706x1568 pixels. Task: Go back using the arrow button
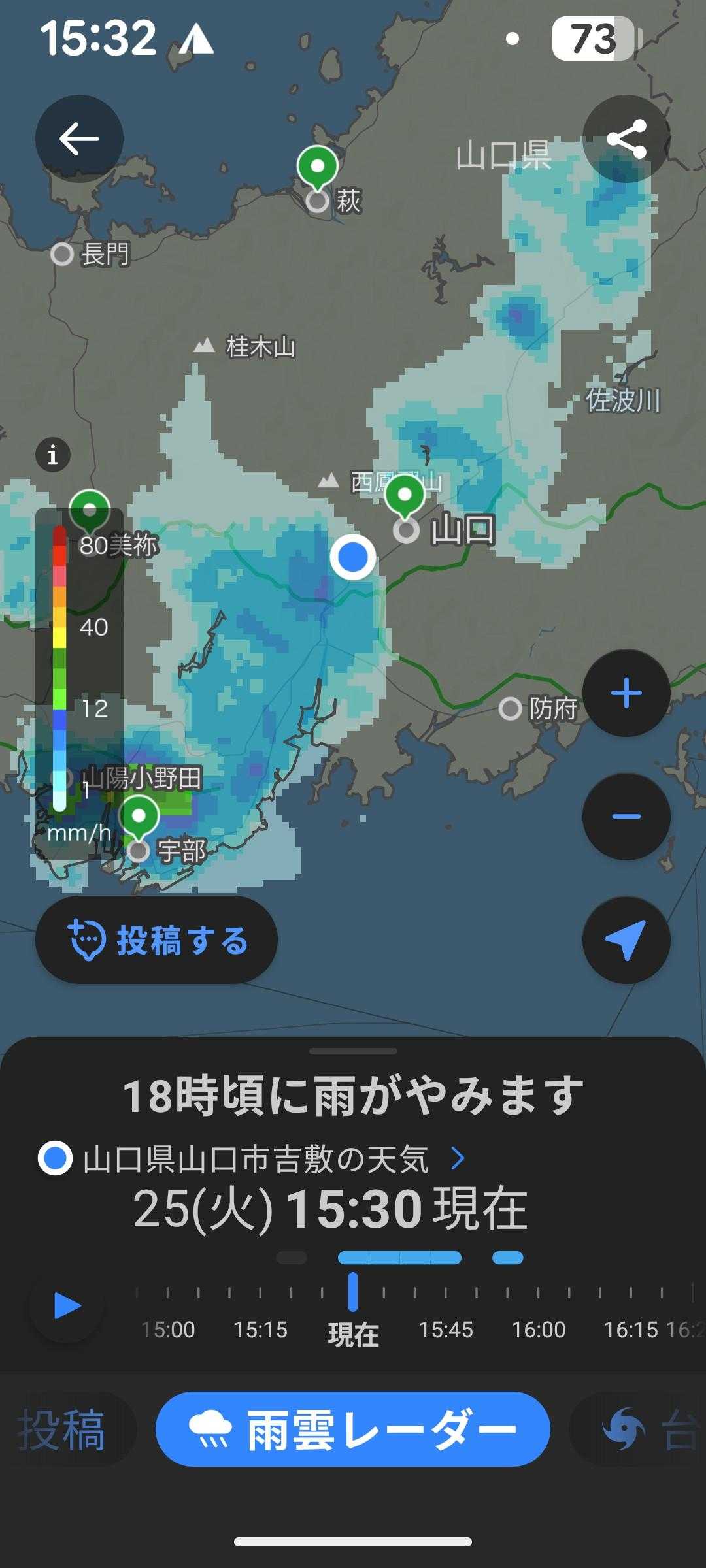tap(79, 139)
